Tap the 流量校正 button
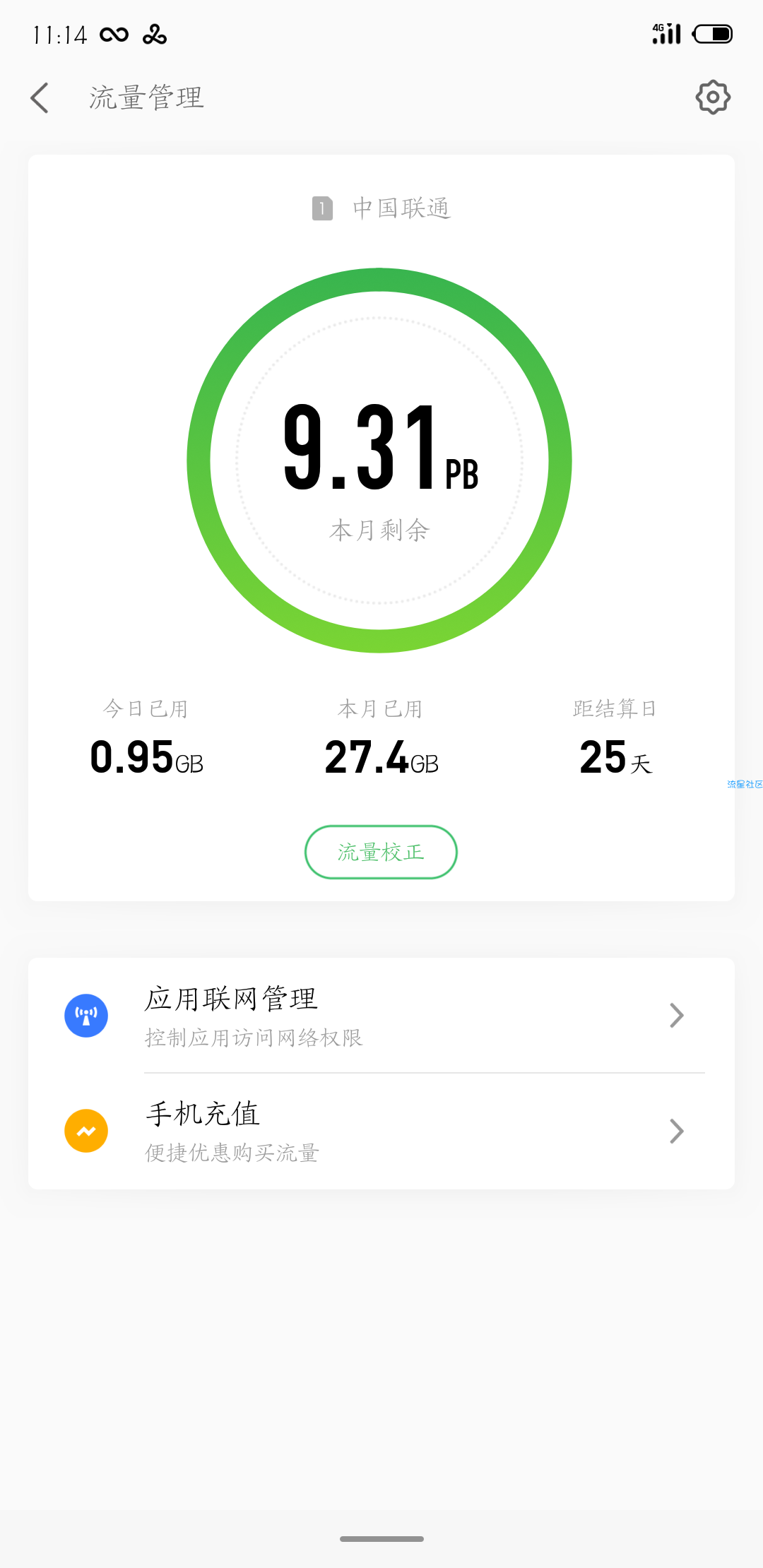 (x=381, y=852)
